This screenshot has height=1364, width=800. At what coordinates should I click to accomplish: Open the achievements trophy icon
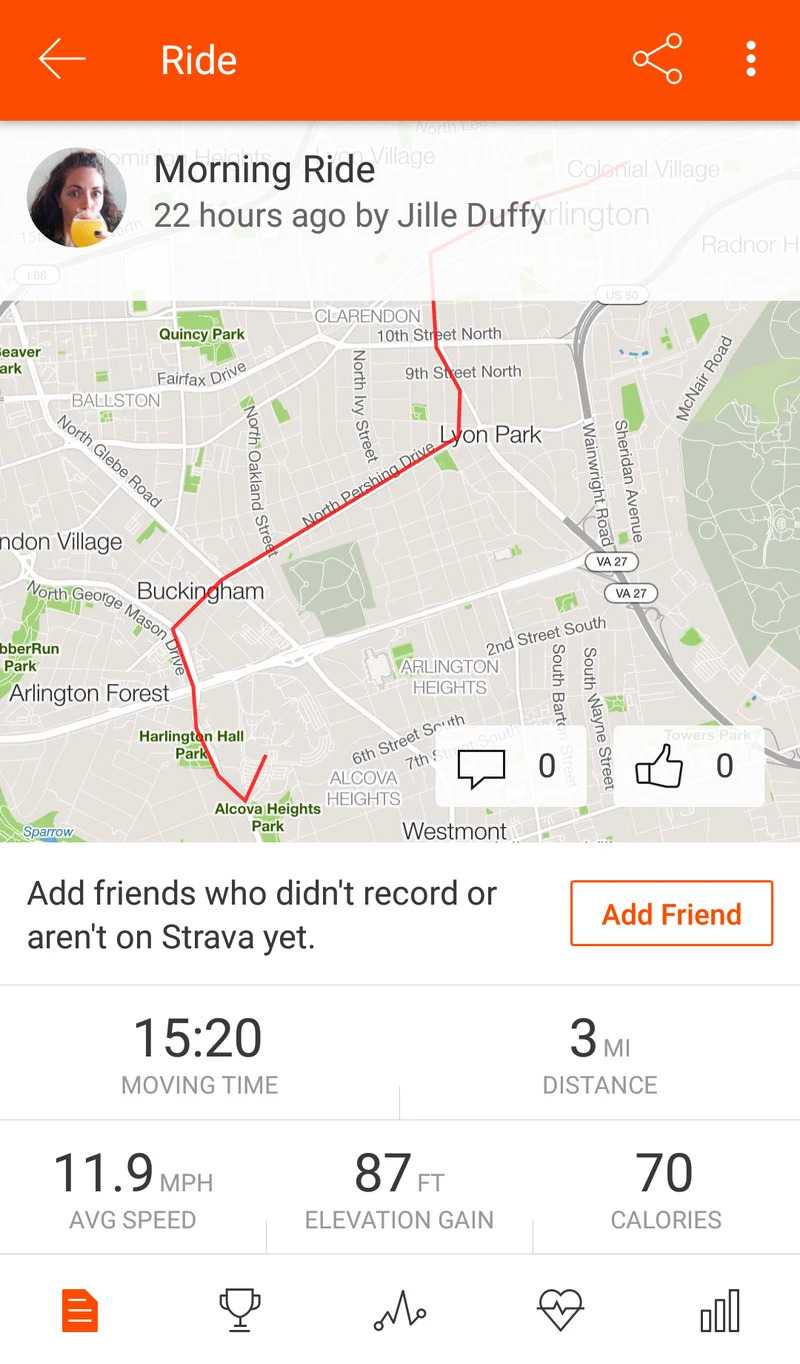pyautogui.click(x=240, y=1308)
